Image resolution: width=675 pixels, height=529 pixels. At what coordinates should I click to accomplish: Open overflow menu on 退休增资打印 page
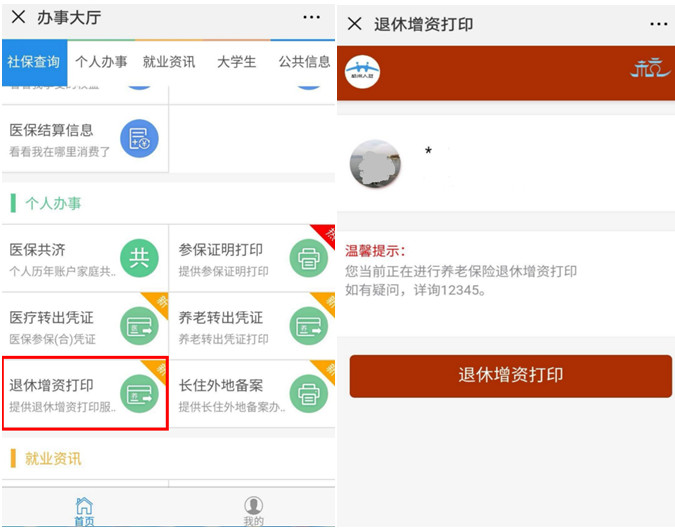pos(657,23)
